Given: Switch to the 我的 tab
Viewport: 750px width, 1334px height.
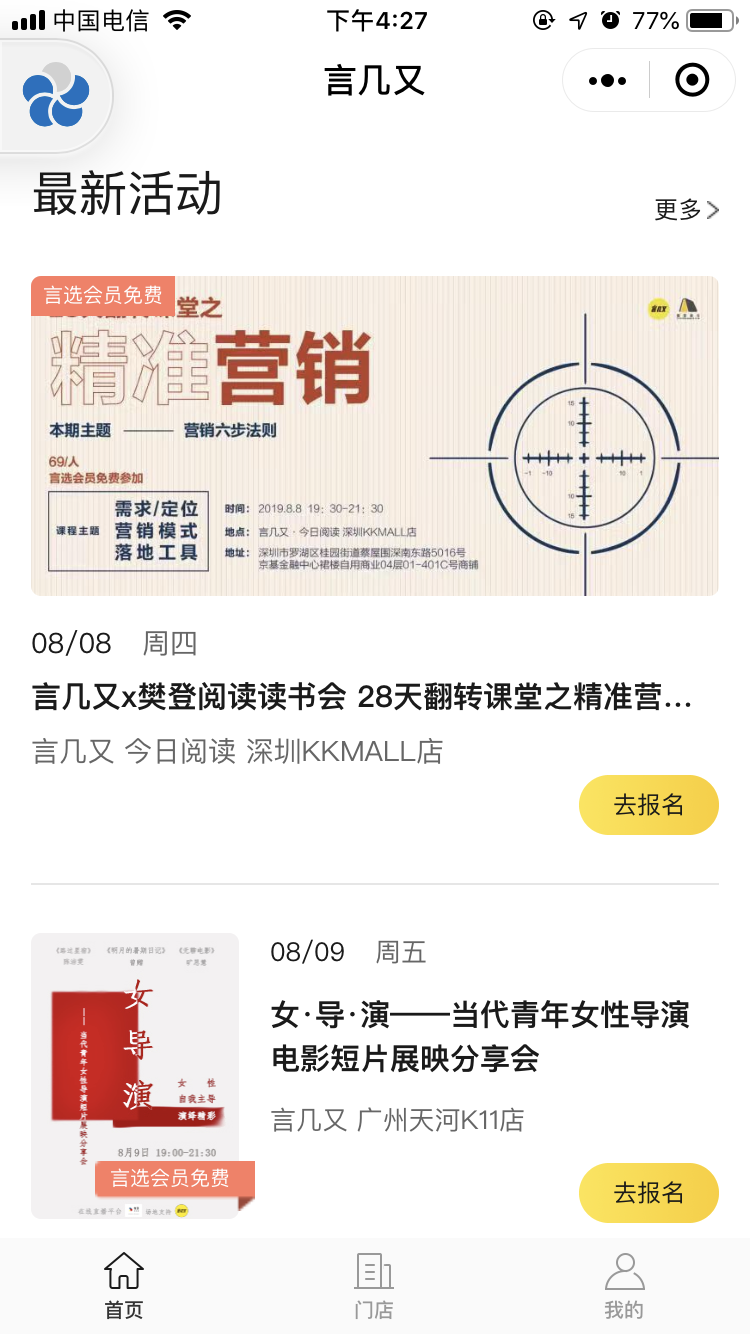Looking at the screenshot, I should [624, 1286].
